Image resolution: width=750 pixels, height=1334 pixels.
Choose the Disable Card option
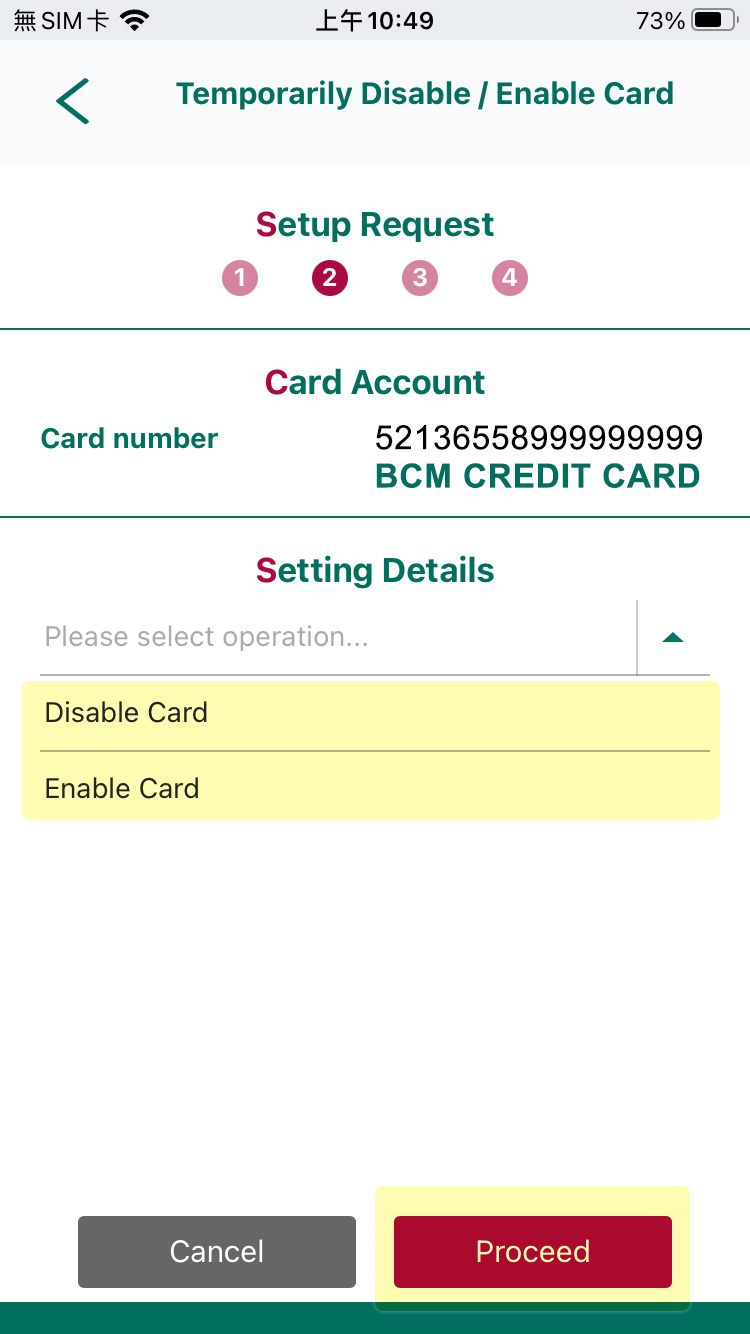coord(370,713)
